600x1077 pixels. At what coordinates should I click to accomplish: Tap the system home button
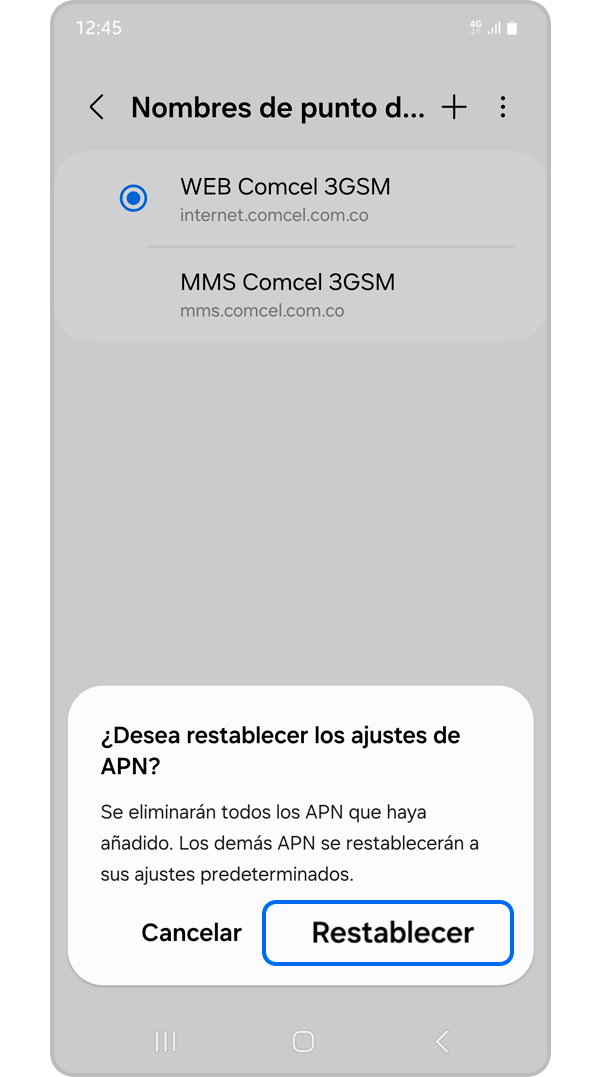coord(303,1041)
